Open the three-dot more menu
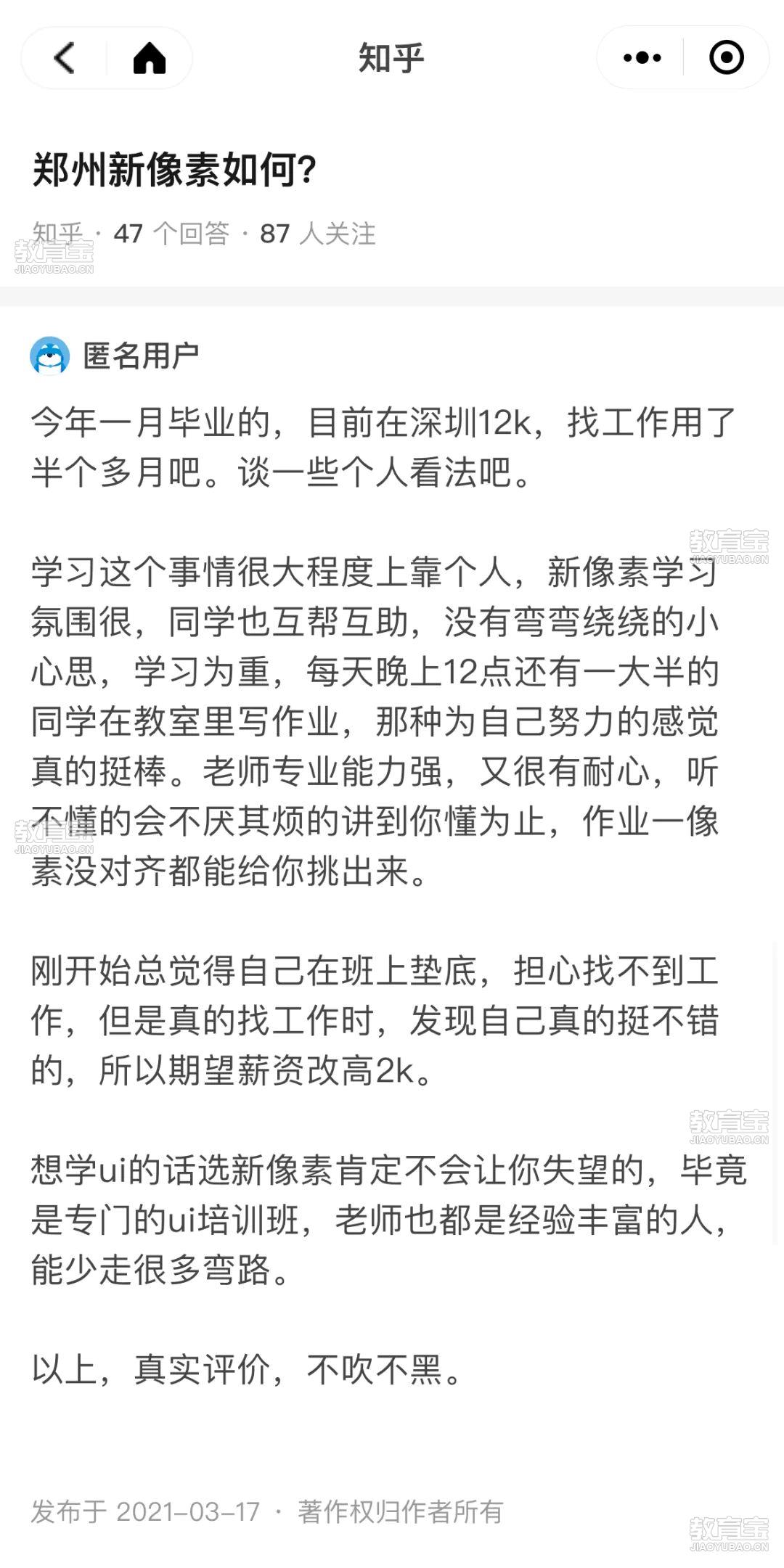 click(642, 57)
